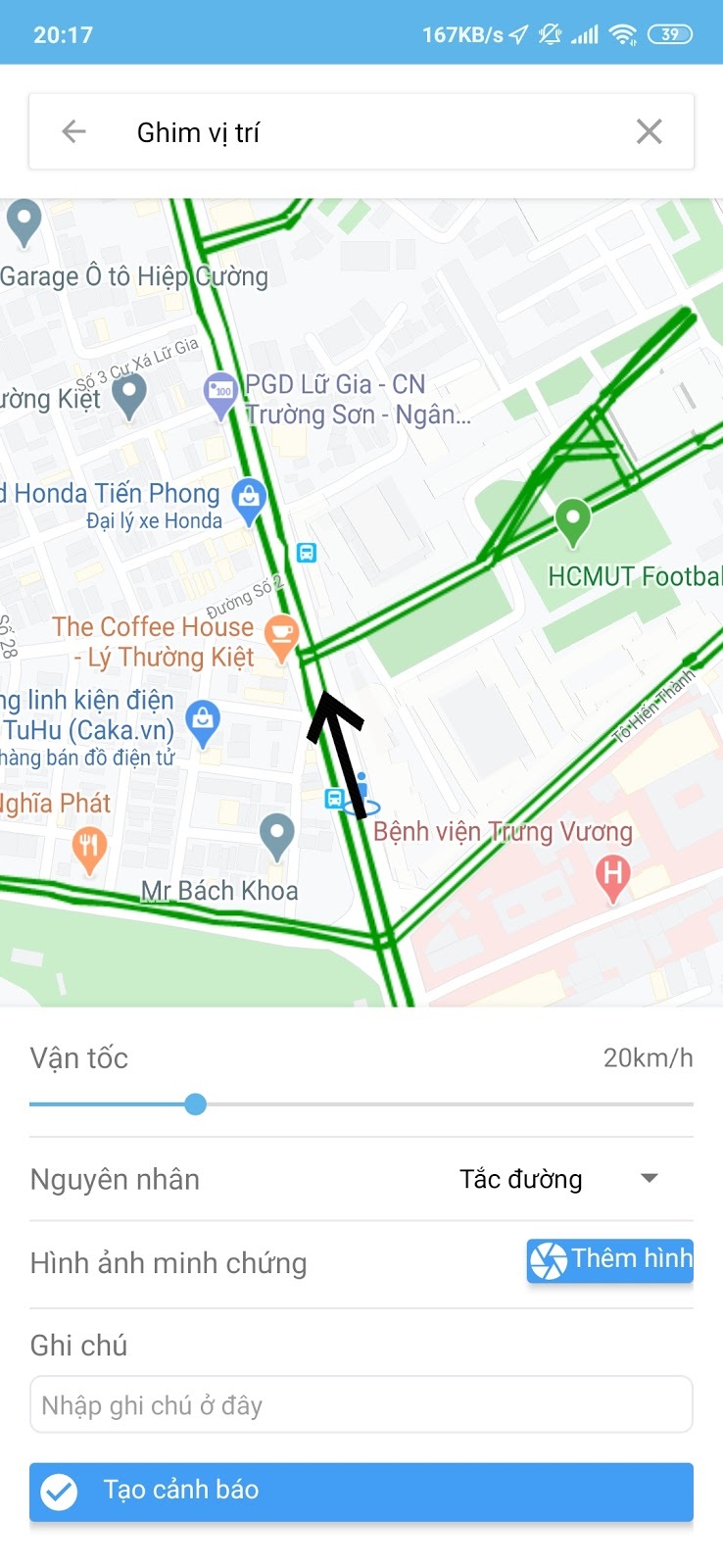Image resolution: width=723 pixels, height=1568 pixels.
Task: Go back using the arrow icon
Action: click(x=74, y=131)
